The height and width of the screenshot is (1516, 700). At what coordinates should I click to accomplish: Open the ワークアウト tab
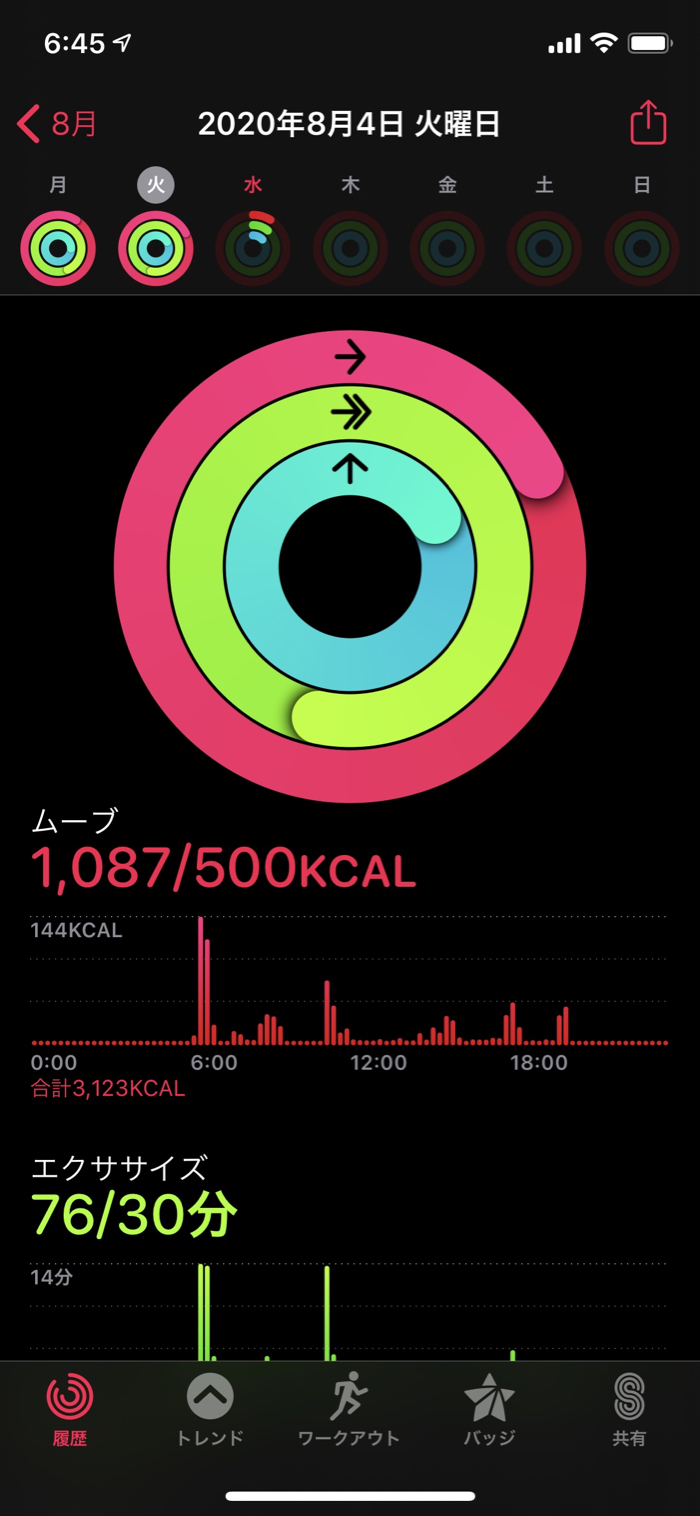pyautogui.click(x=349, y=1410)
